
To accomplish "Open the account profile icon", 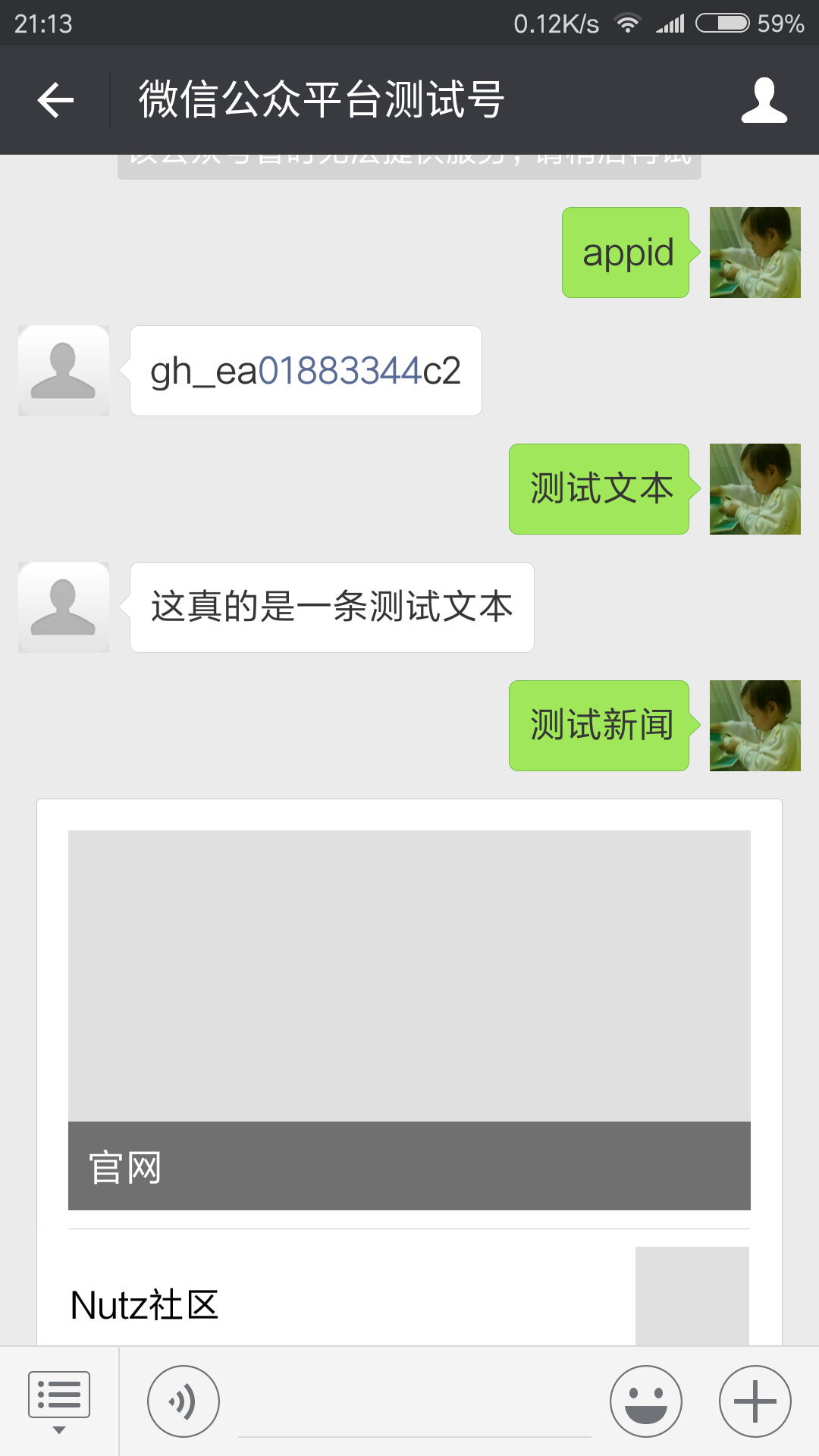I will point(764,100).
